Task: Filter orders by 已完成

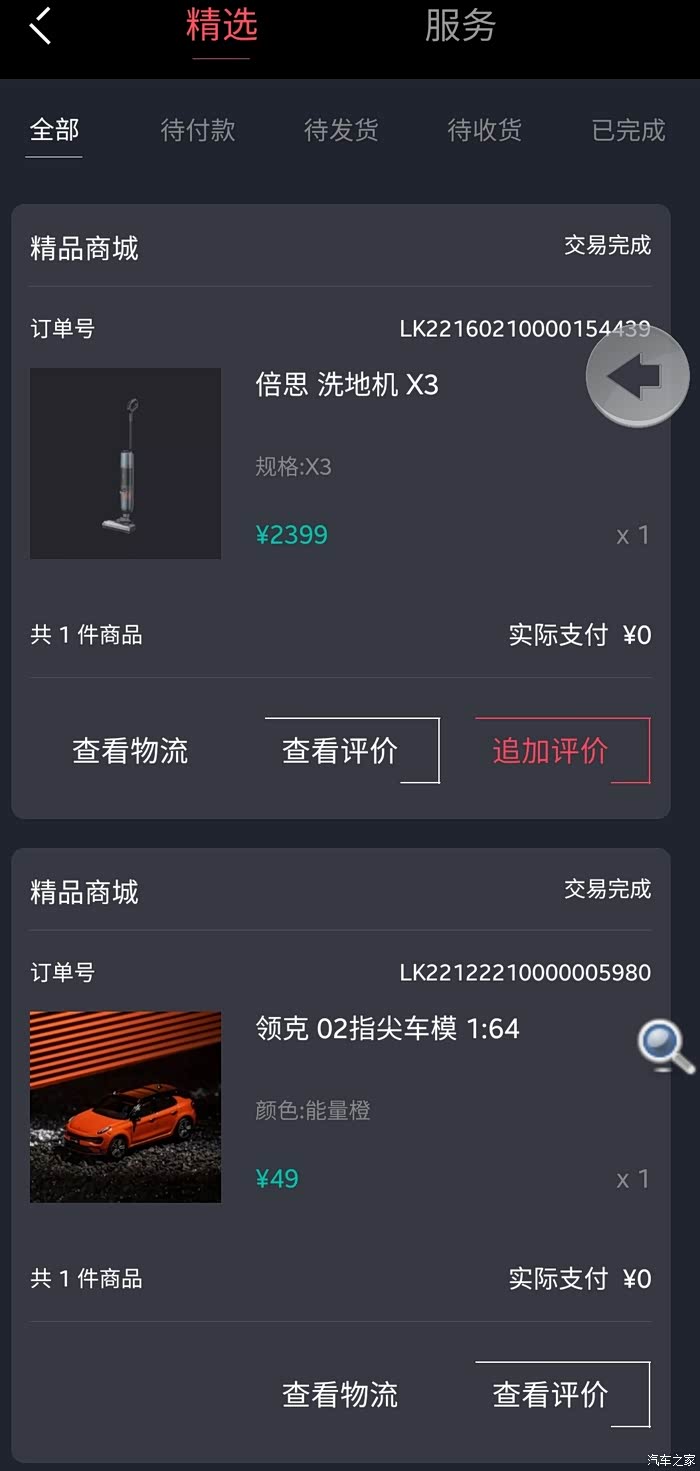Action: (x=628, y=130)
